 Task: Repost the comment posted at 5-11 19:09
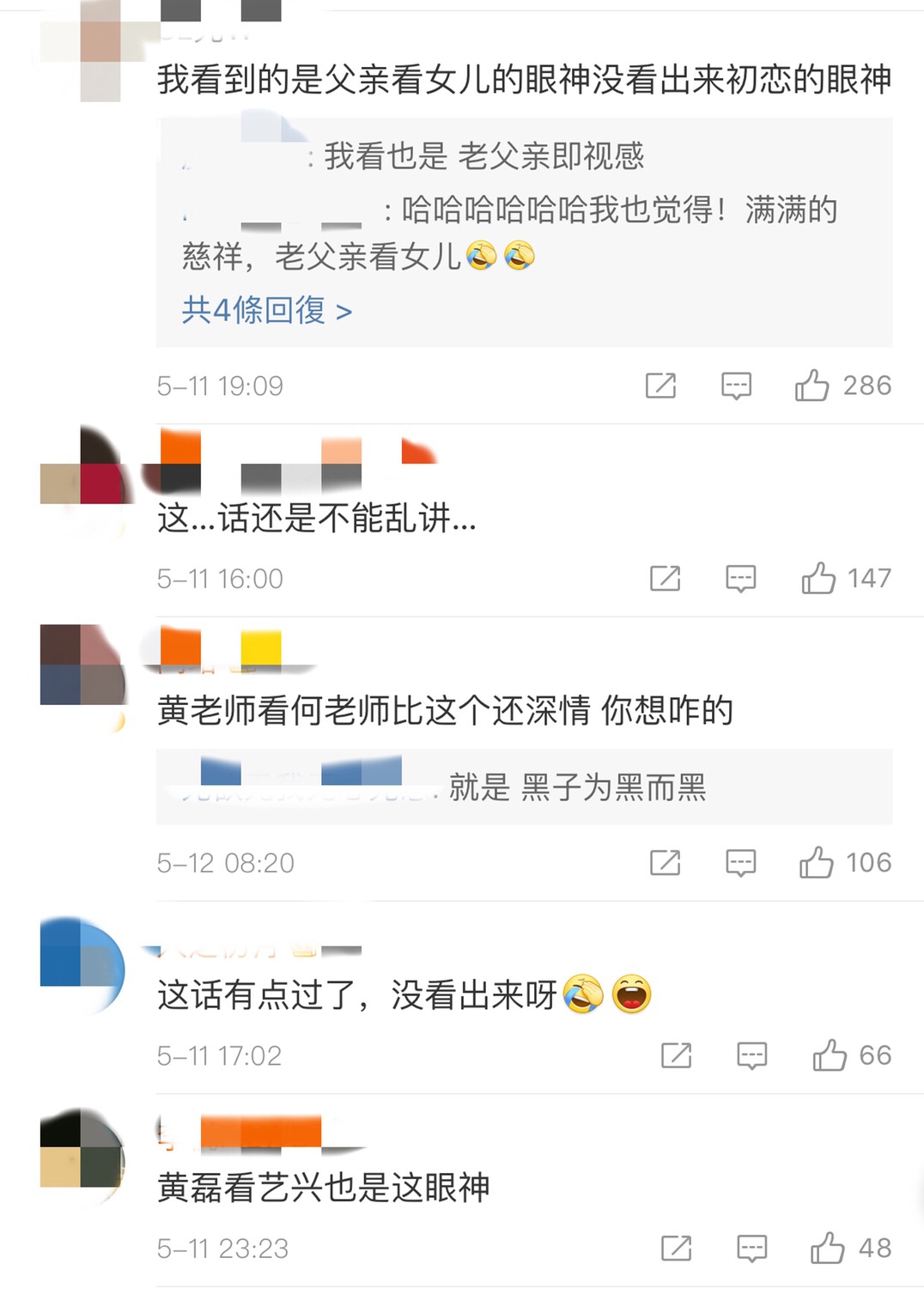click(x=660, y=386)
